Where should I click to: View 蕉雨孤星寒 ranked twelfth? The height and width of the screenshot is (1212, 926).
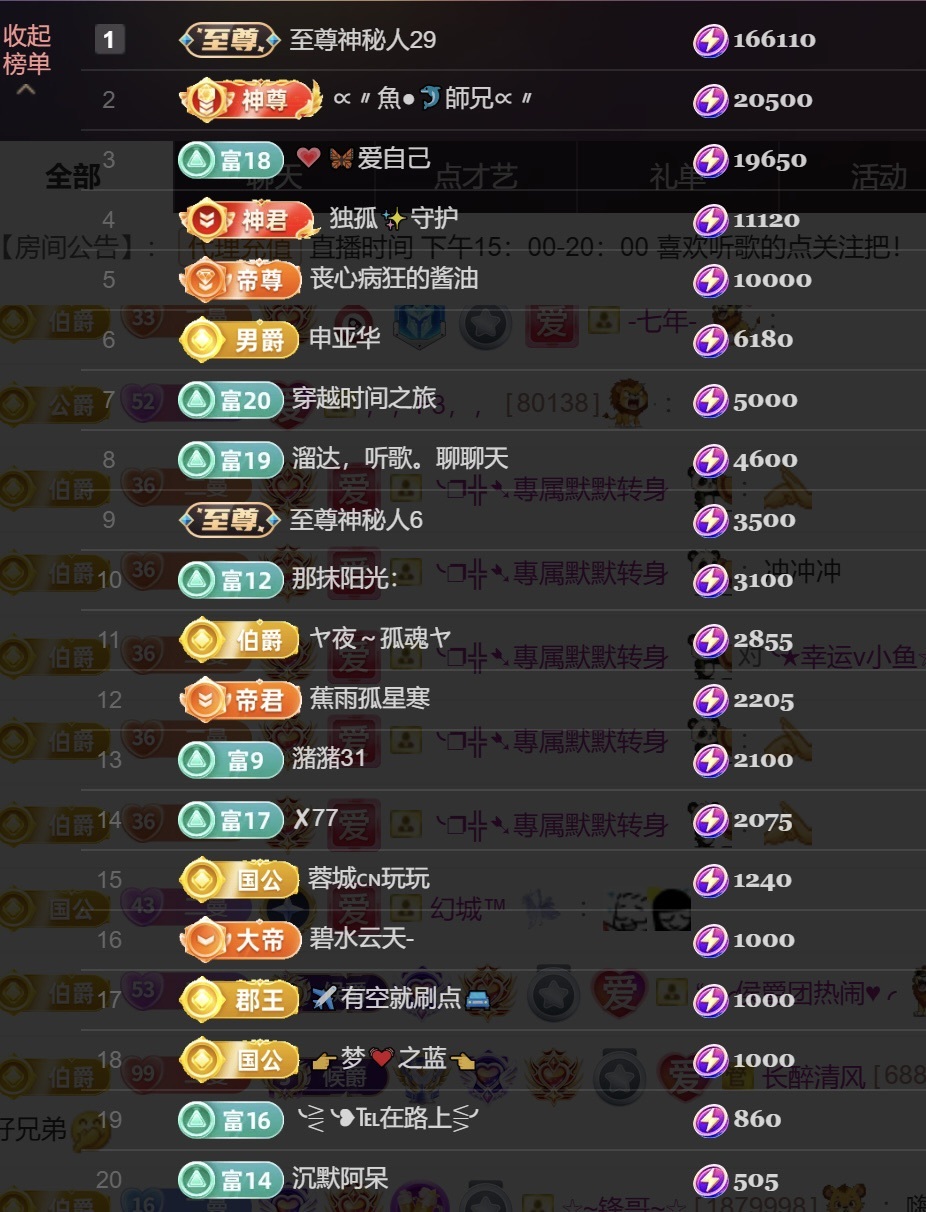coord(369,699)
